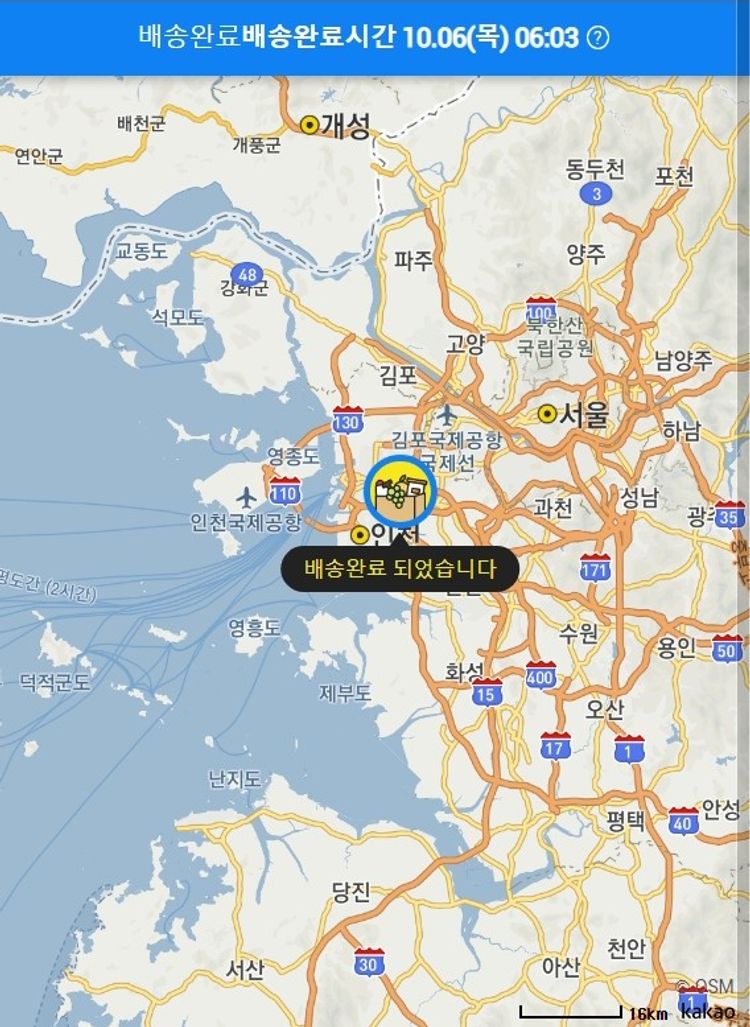Tap the delivery package marker on the map
The image size is (750, 1027).
pos(401,491)
